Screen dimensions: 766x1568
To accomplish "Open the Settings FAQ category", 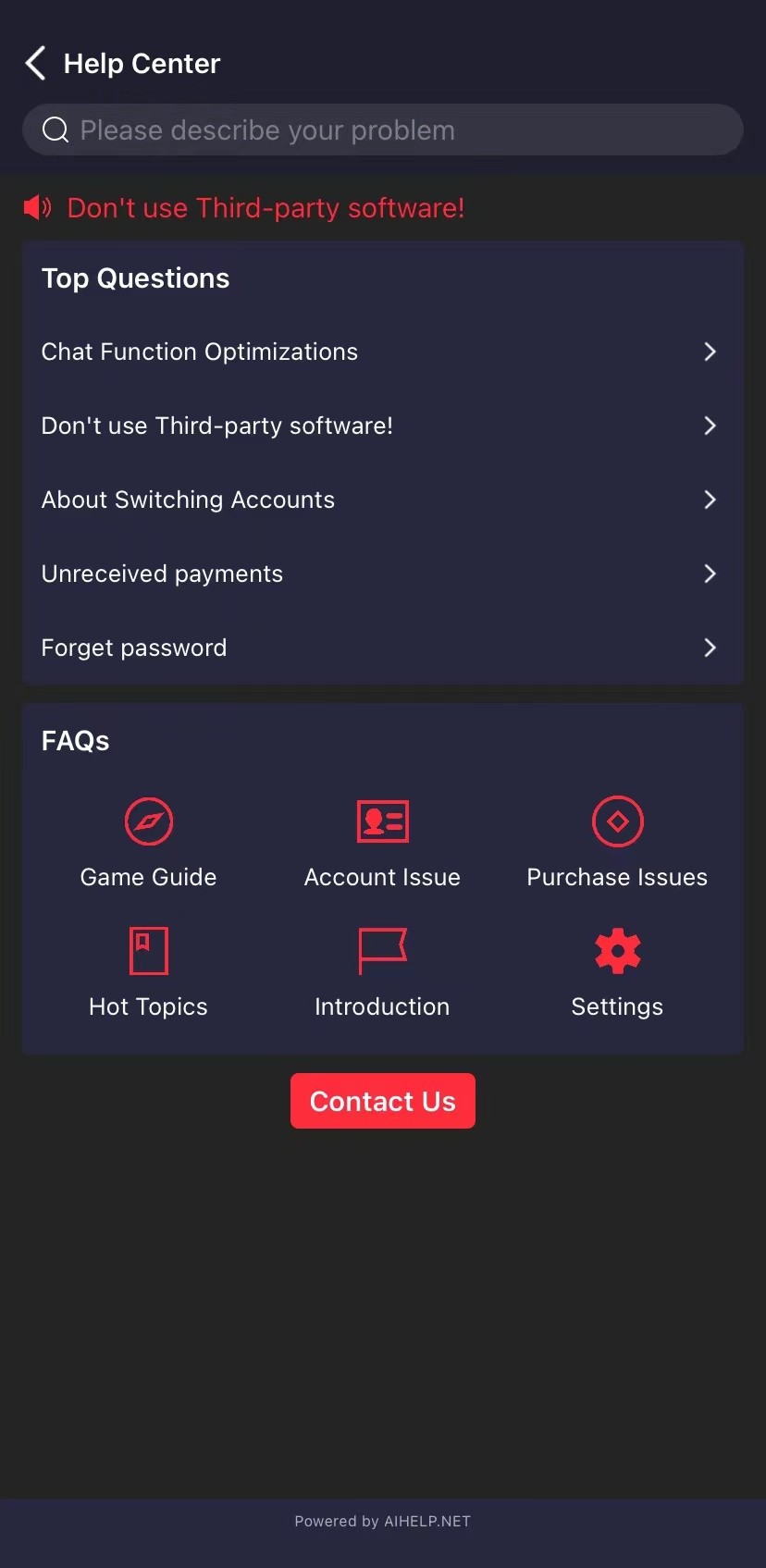I will [x=617, y=972].
